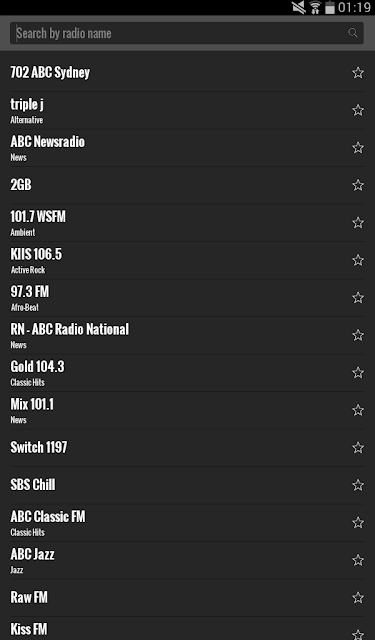Open Mix 101.1 station
Viewport: 375px width, 640px height.
point(186,410)
